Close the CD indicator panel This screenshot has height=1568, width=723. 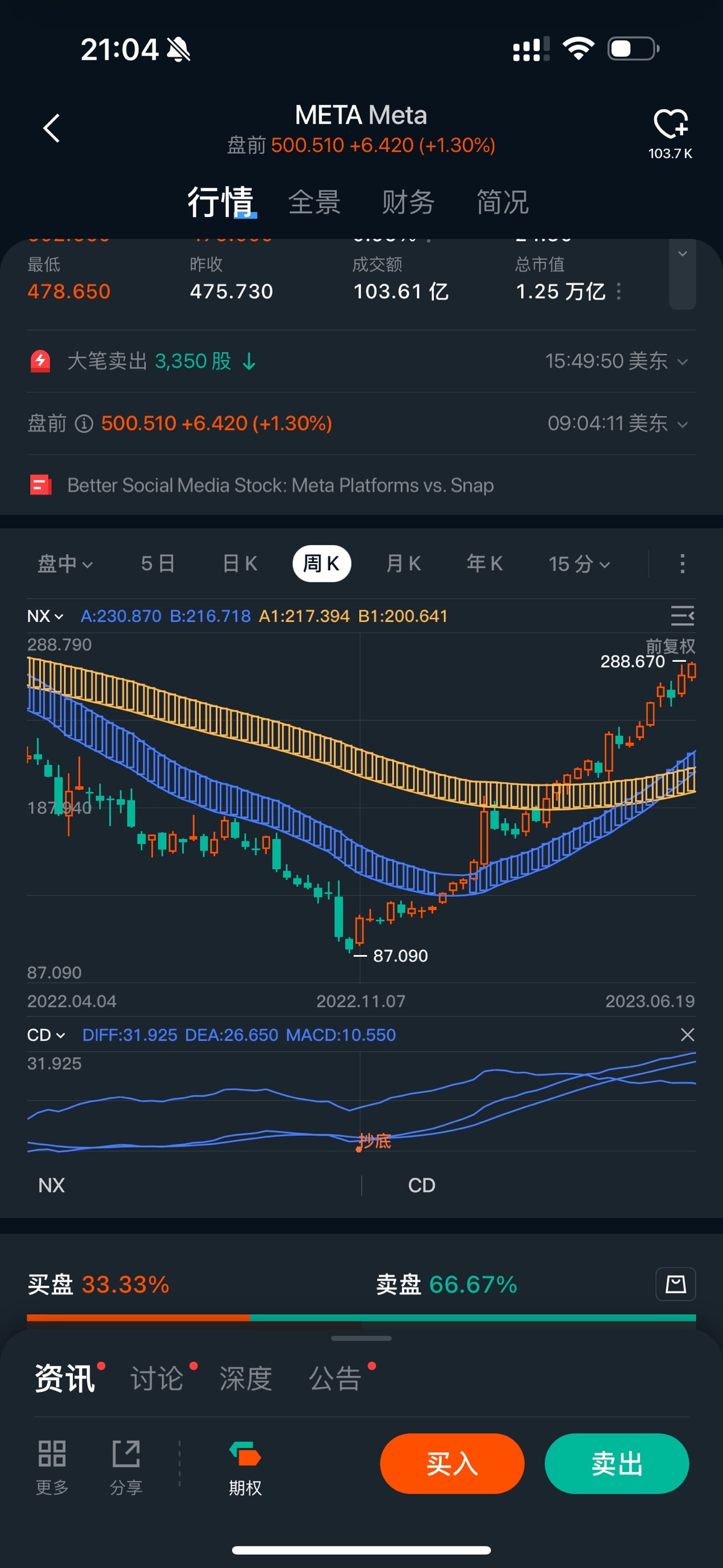tap(687, 1034)
